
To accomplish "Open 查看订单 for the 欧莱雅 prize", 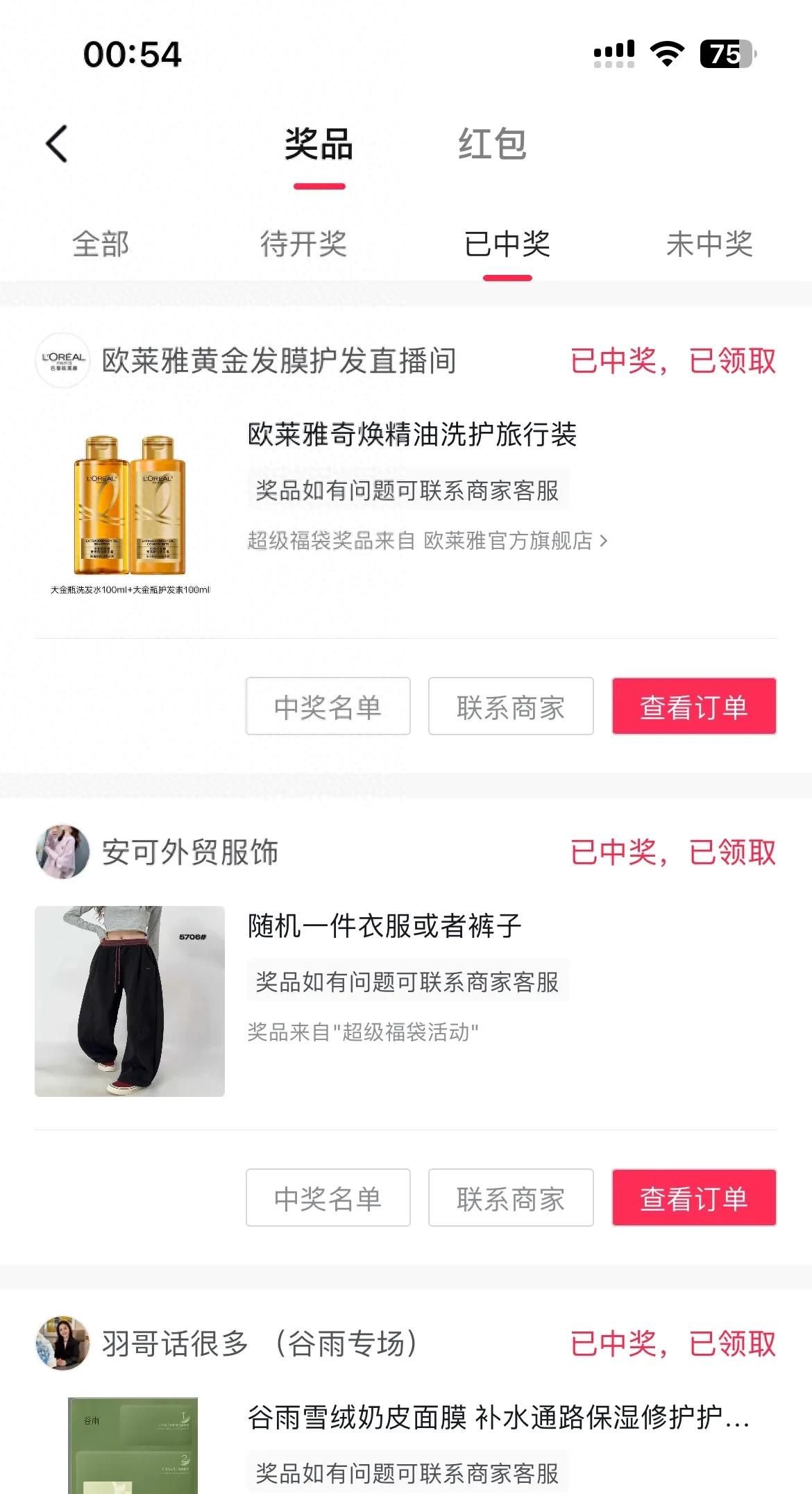I will [x=694, y=707].
